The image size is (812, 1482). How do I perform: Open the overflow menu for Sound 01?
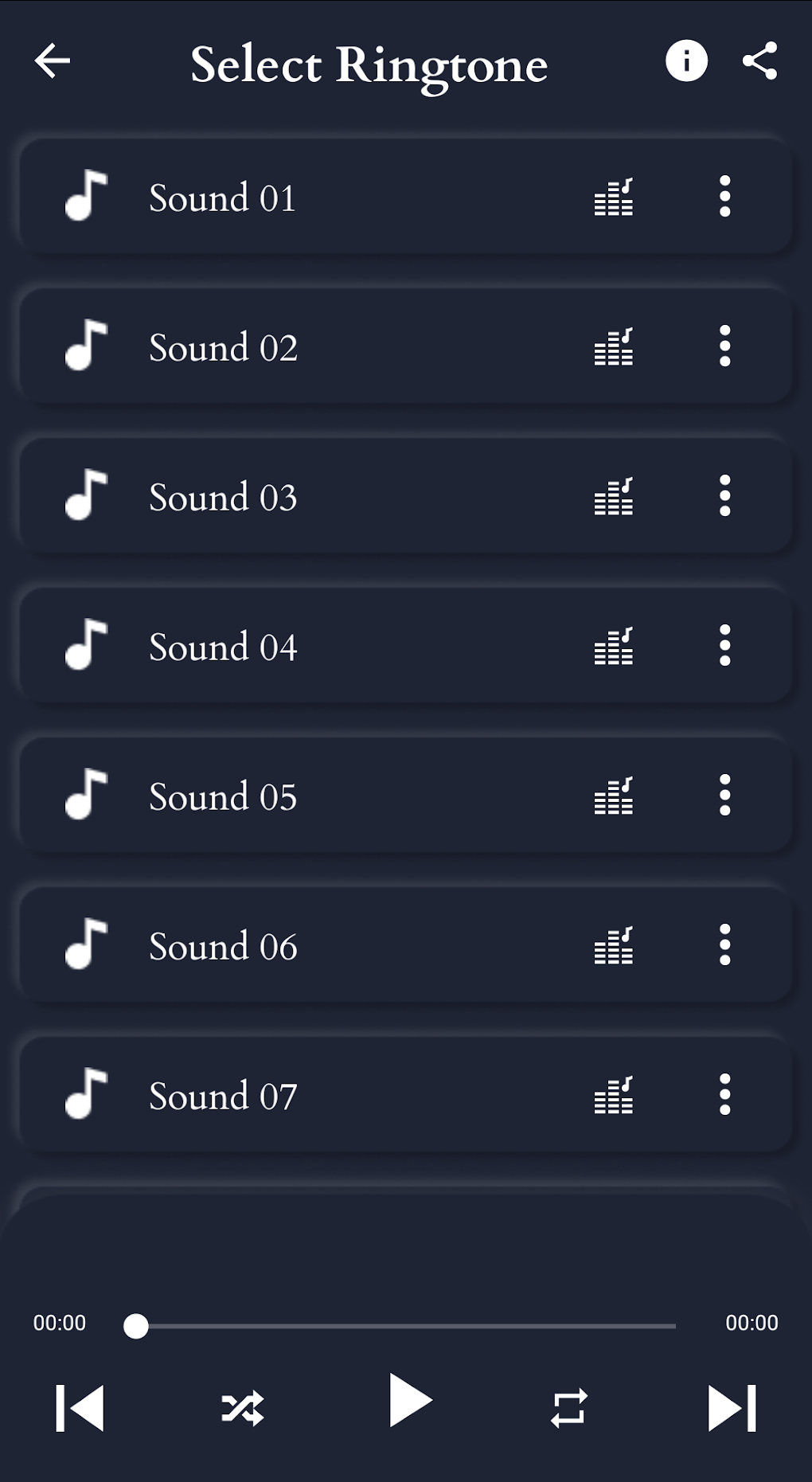click(724, 197)
